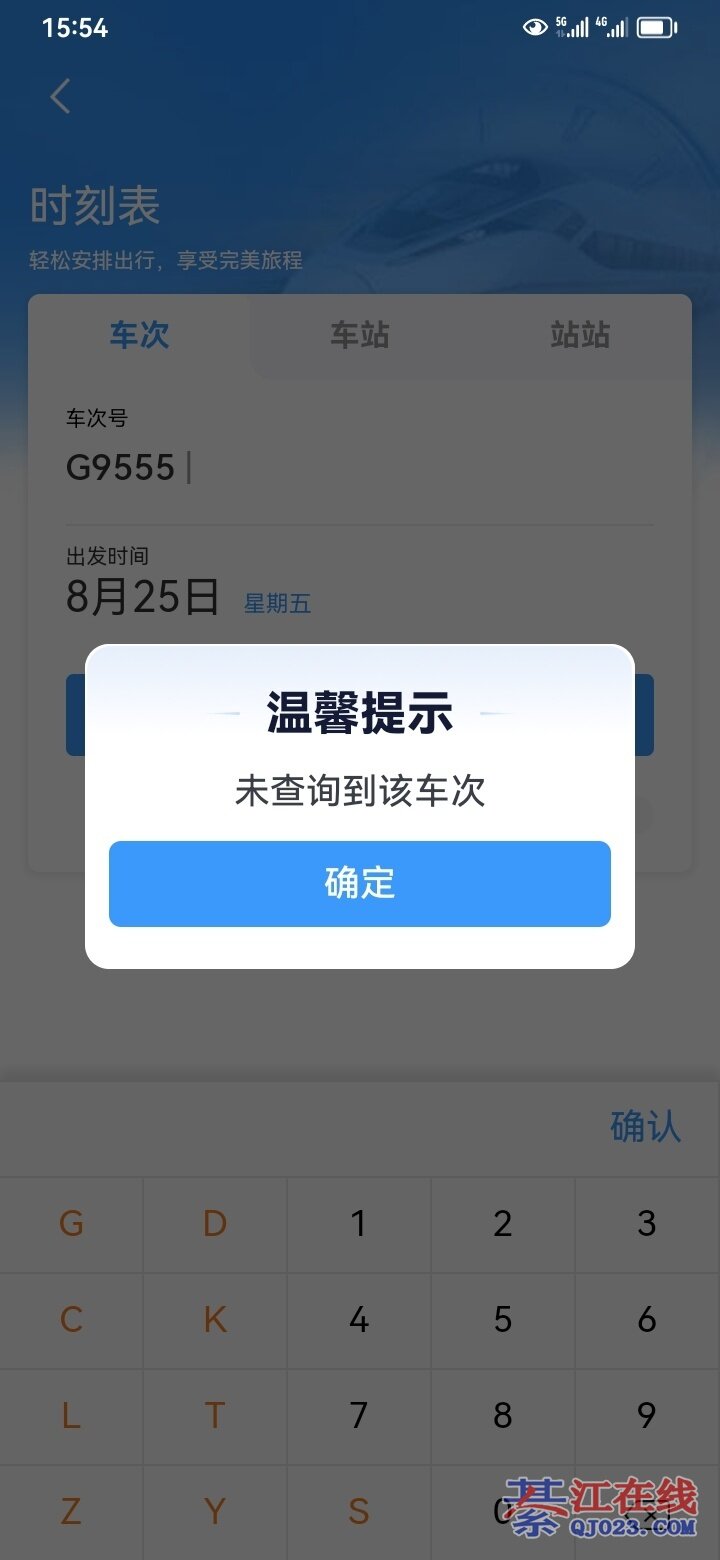Tap 确认 above the keypad
Image resolution: width=720 pixels, height=1560 pixels.
(645, 1127)
